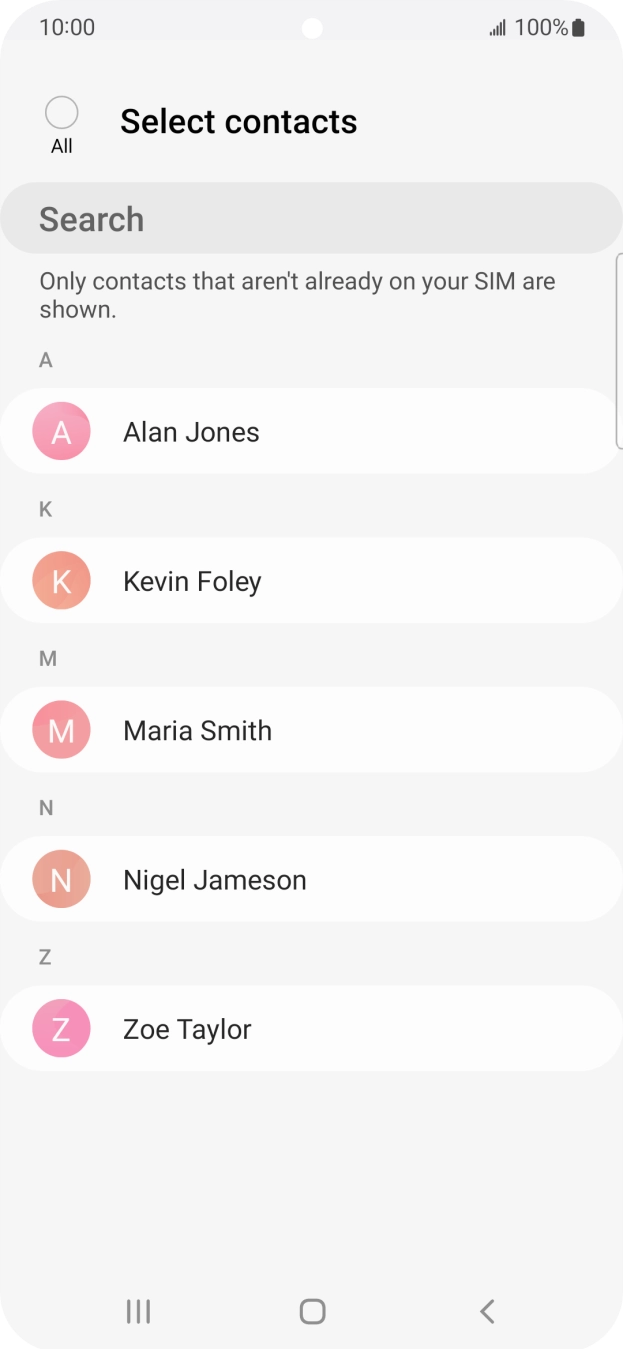Select contact Alan Jones

point(310,432)
